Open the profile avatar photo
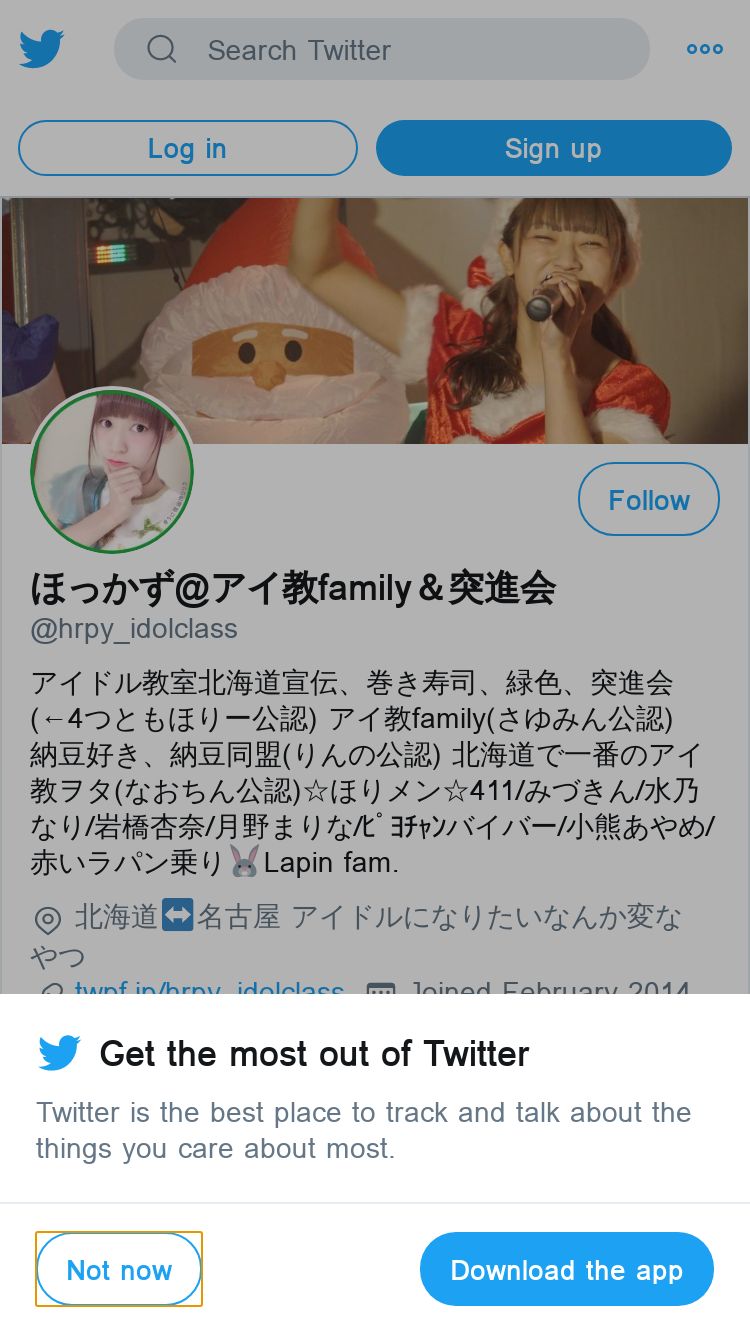750x1334 pixels. (112, 470)
